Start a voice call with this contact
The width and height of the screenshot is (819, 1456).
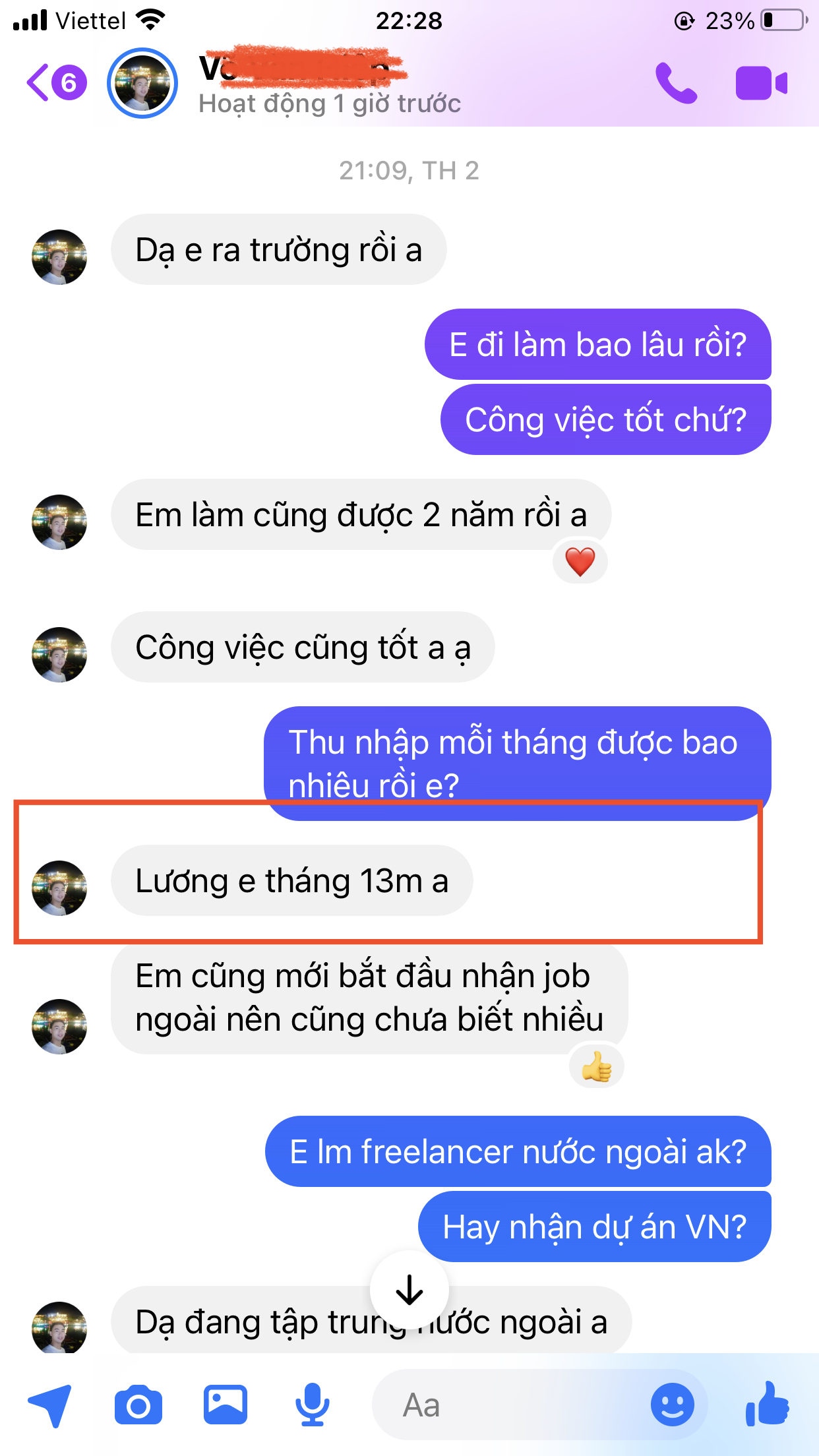[676, 83]
